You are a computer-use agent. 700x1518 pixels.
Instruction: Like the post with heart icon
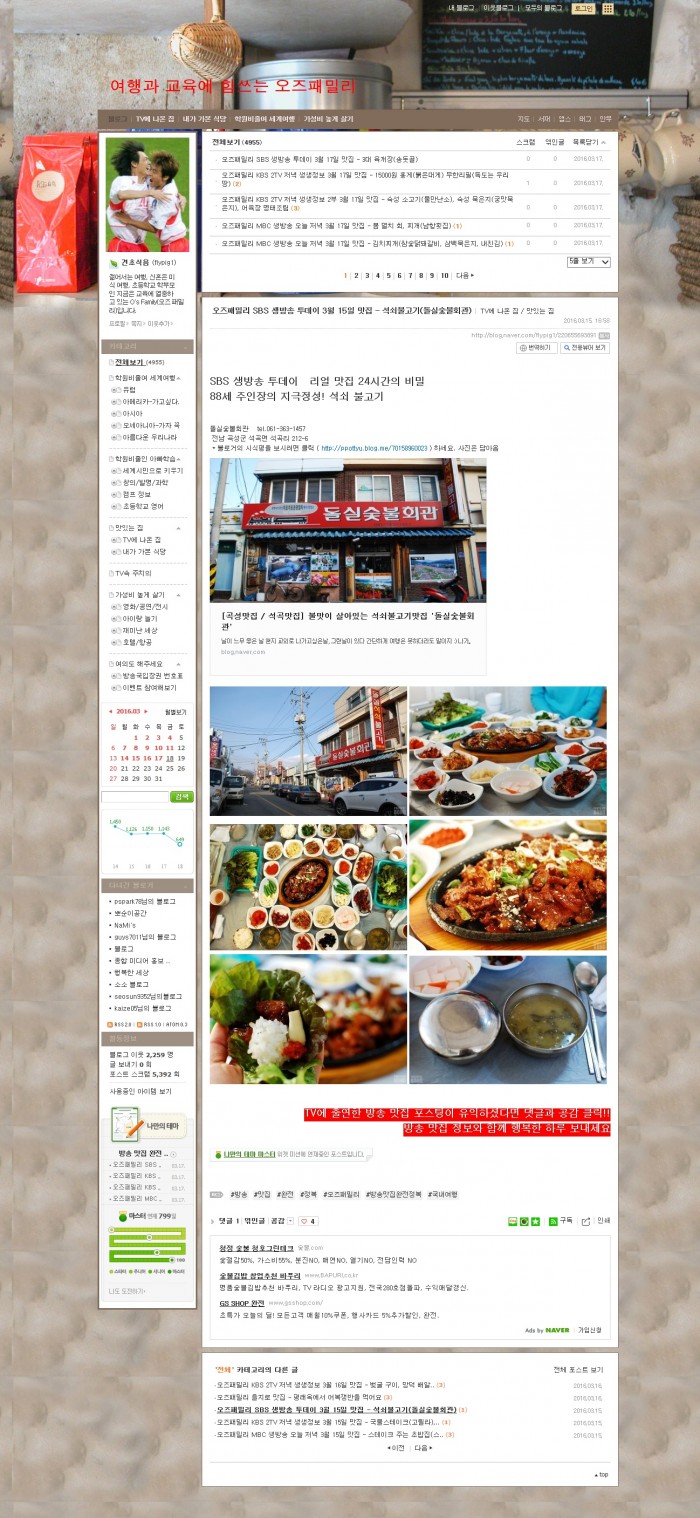(307, 1221)
